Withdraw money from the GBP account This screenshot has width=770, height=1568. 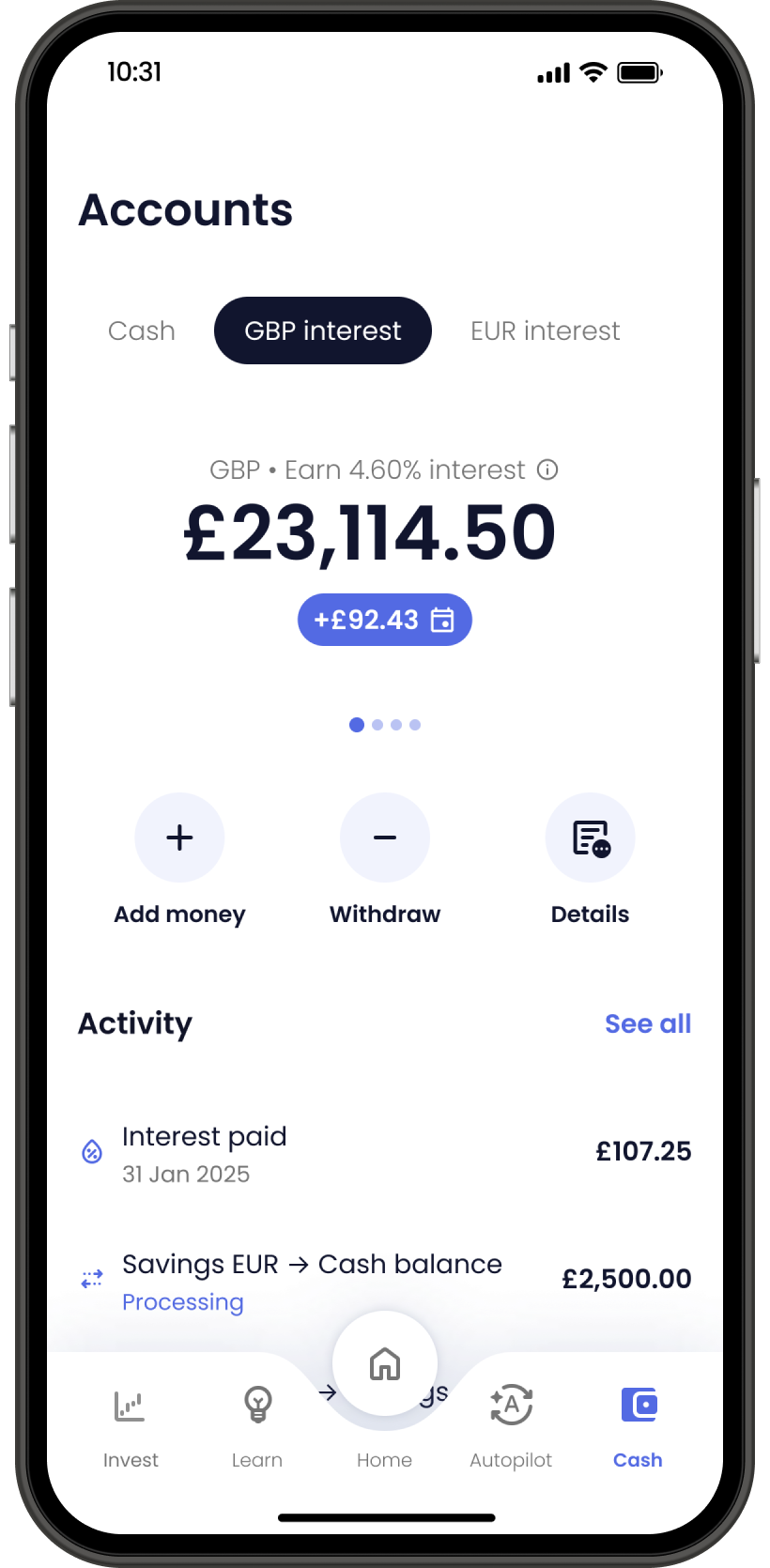(x=385, y=838)
